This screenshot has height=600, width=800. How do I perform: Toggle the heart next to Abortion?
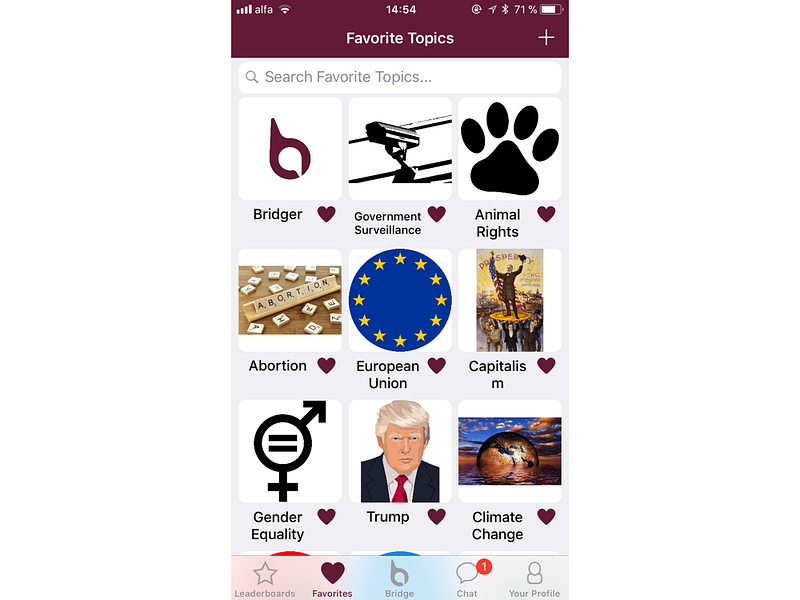pos(326,366)
